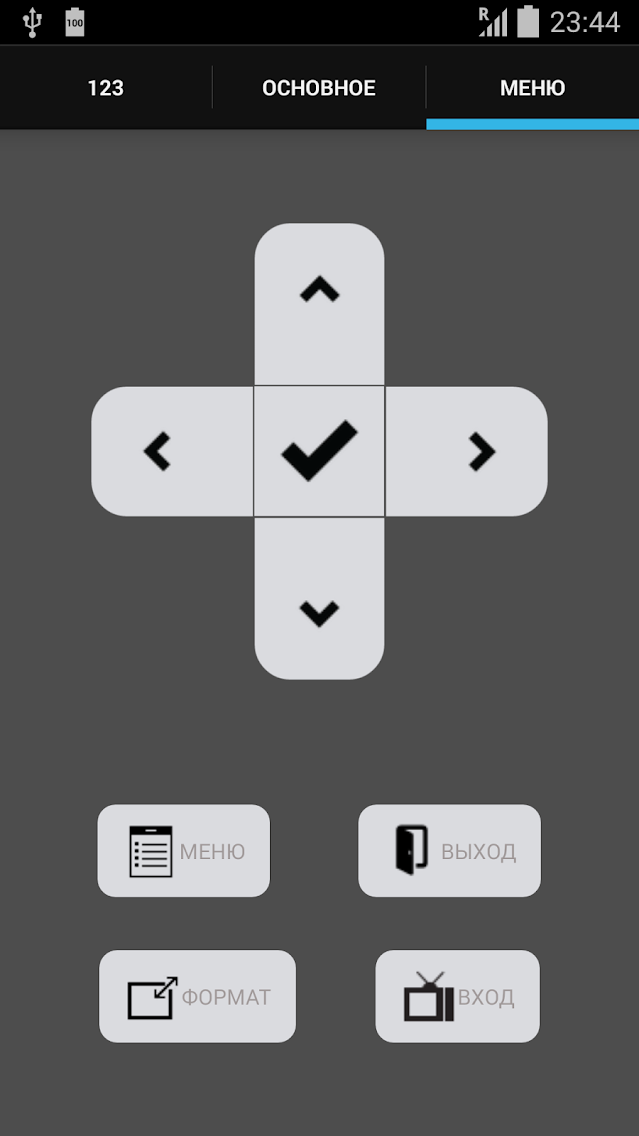Change picture format with ФОРМАТ button

coord(198,996)
